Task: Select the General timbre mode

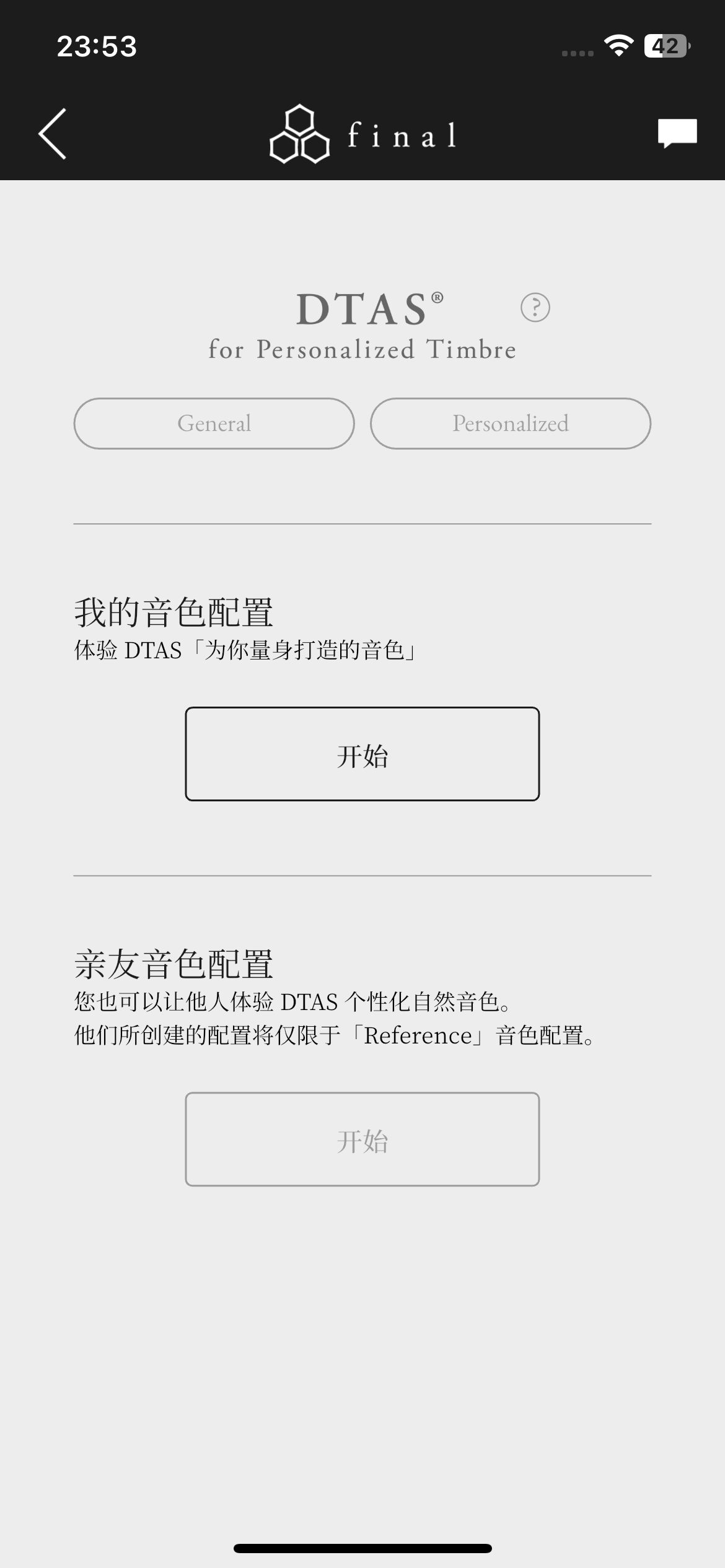Action: tap(214, 424)
